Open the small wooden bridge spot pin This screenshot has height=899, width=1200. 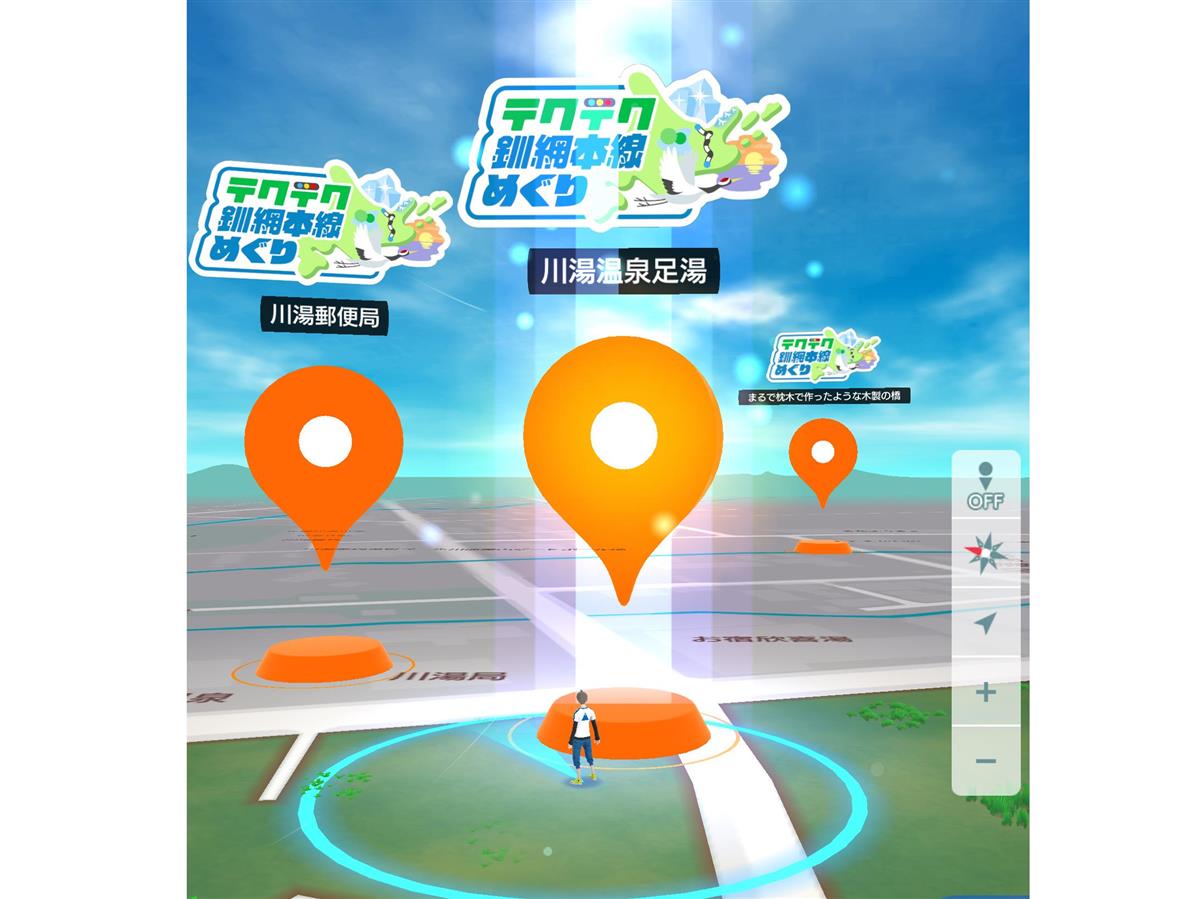point(822,454)
